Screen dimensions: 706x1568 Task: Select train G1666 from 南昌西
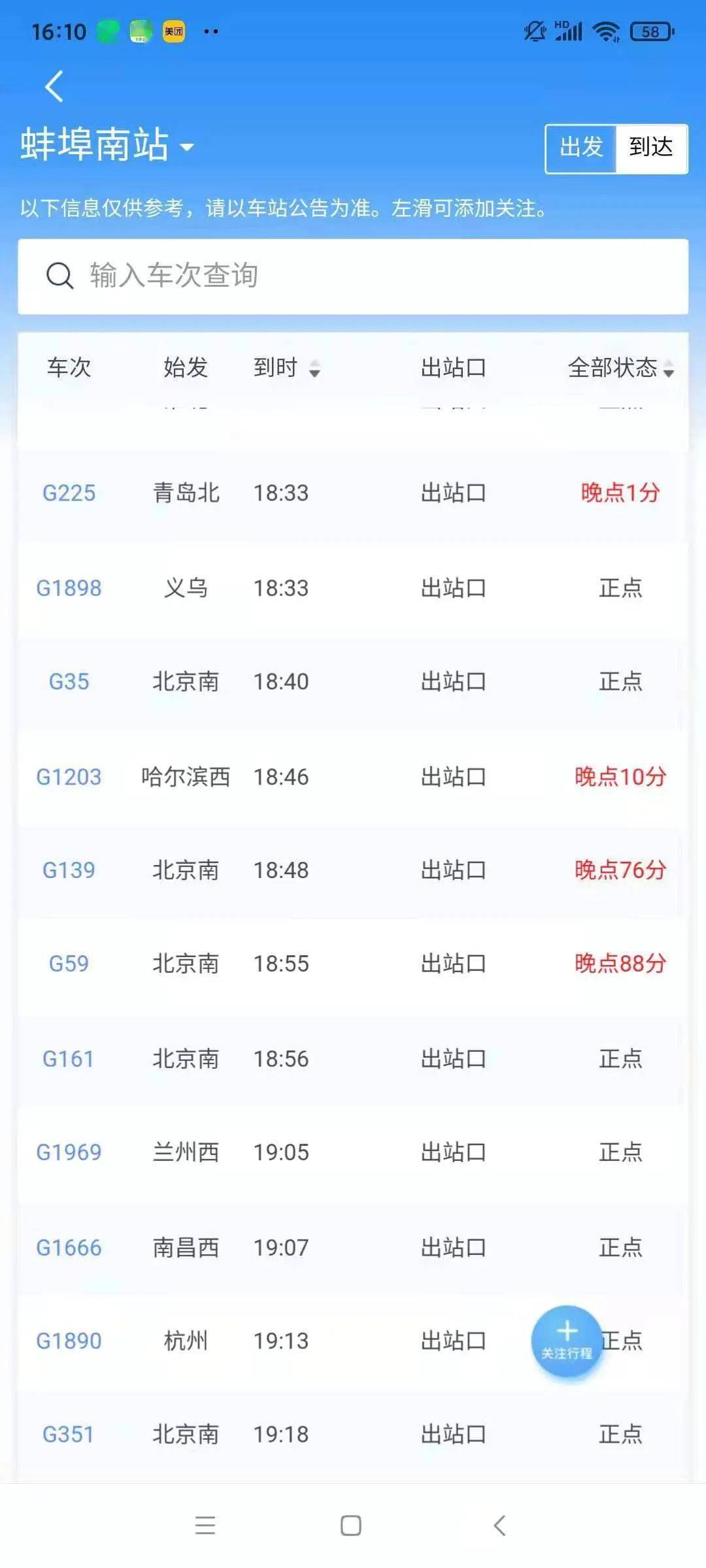point(353,1247)
